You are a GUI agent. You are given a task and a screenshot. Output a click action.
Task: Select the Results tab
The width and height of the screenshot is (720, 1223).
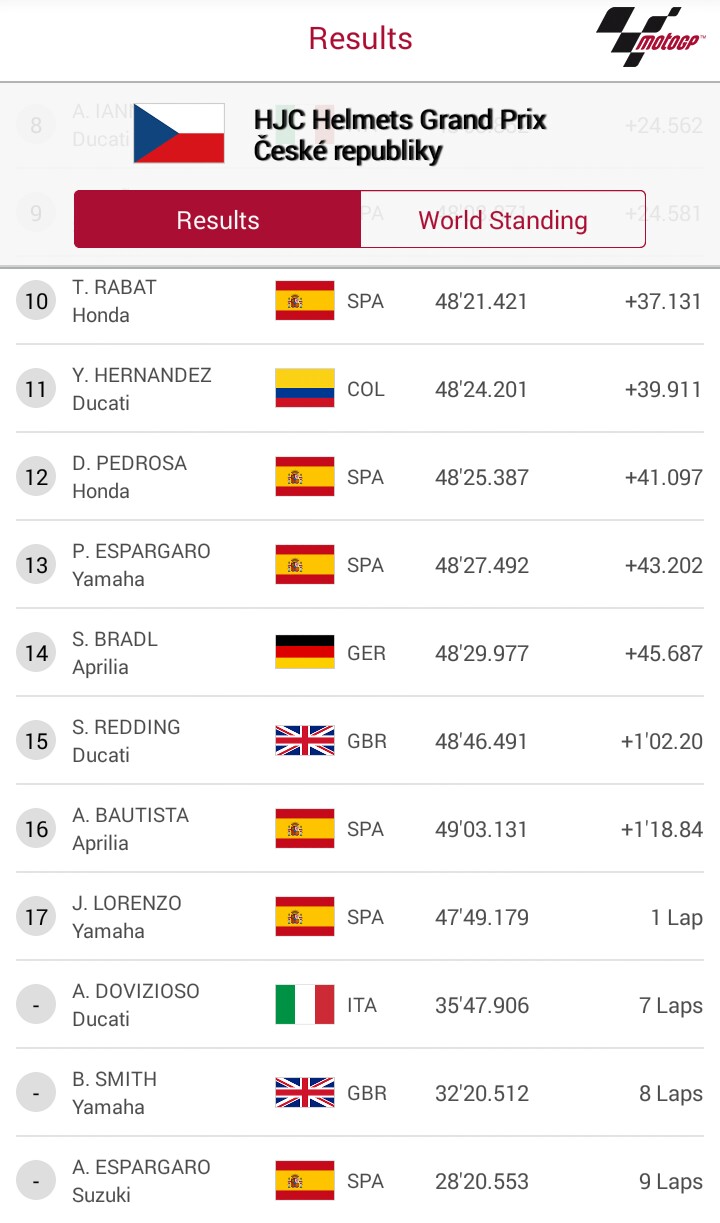tap(218, 220)
